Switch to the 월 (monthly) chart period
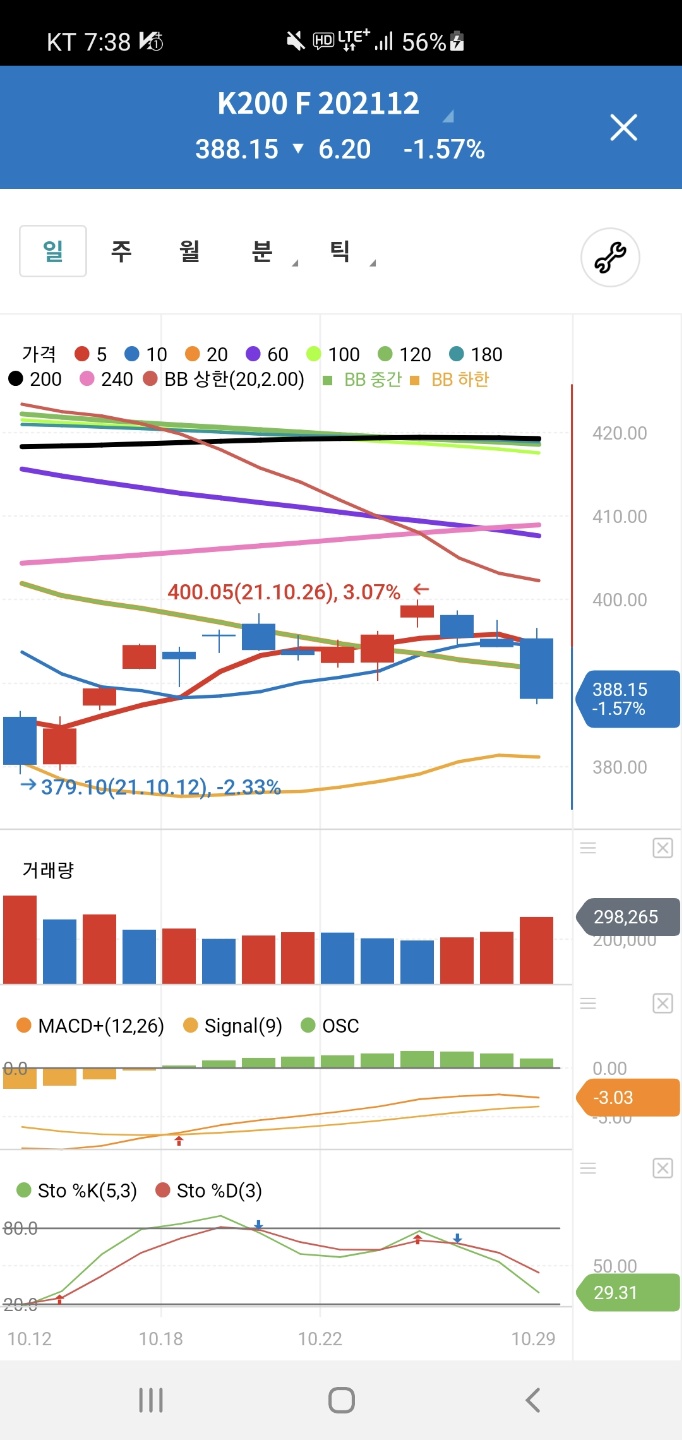Image resolution: width=682 pixels, height=1440 pixels. (x=191, y=251)
